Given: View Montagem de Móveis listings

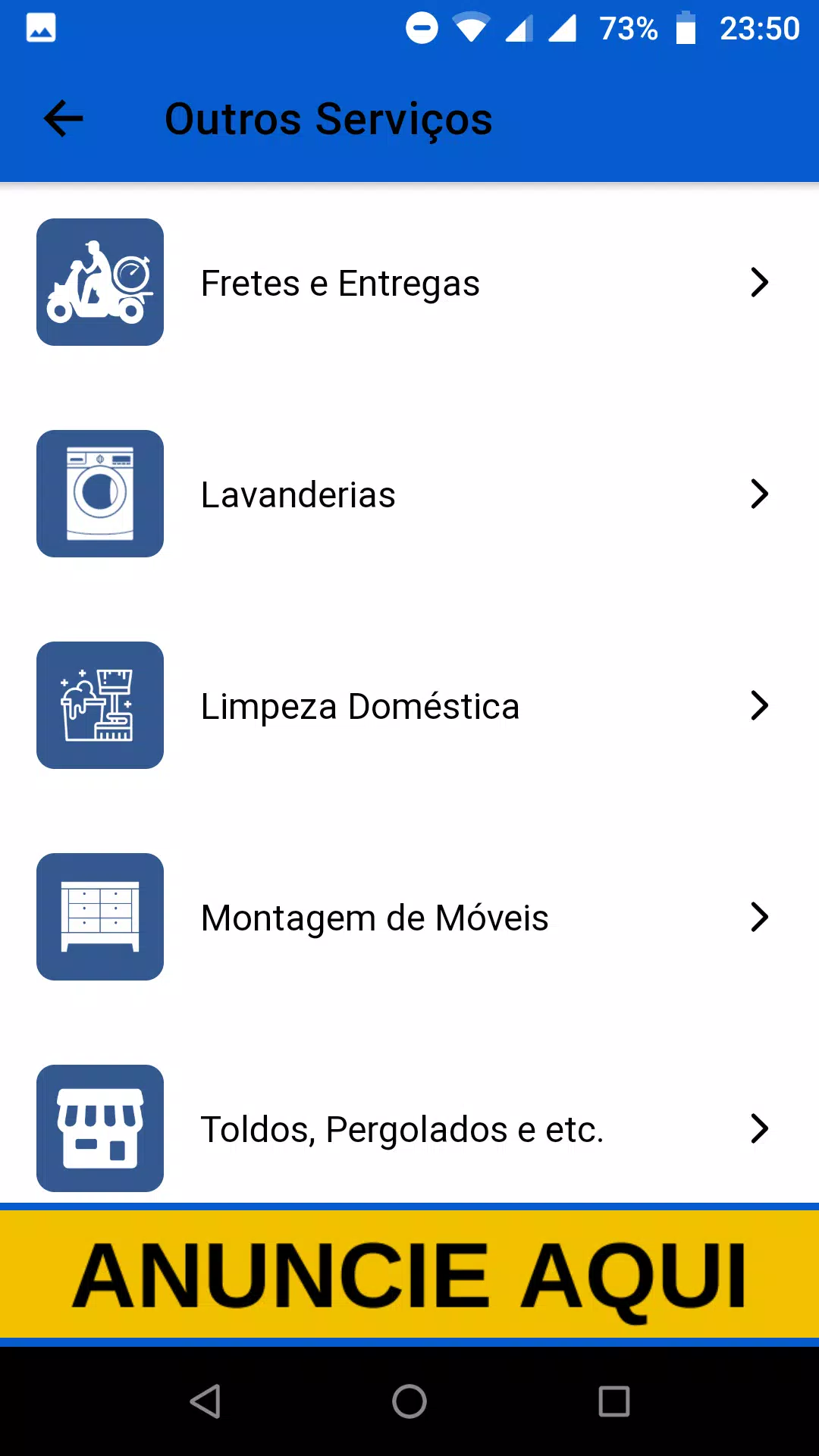Looking at the screenshot, I should tap(409, 917).
